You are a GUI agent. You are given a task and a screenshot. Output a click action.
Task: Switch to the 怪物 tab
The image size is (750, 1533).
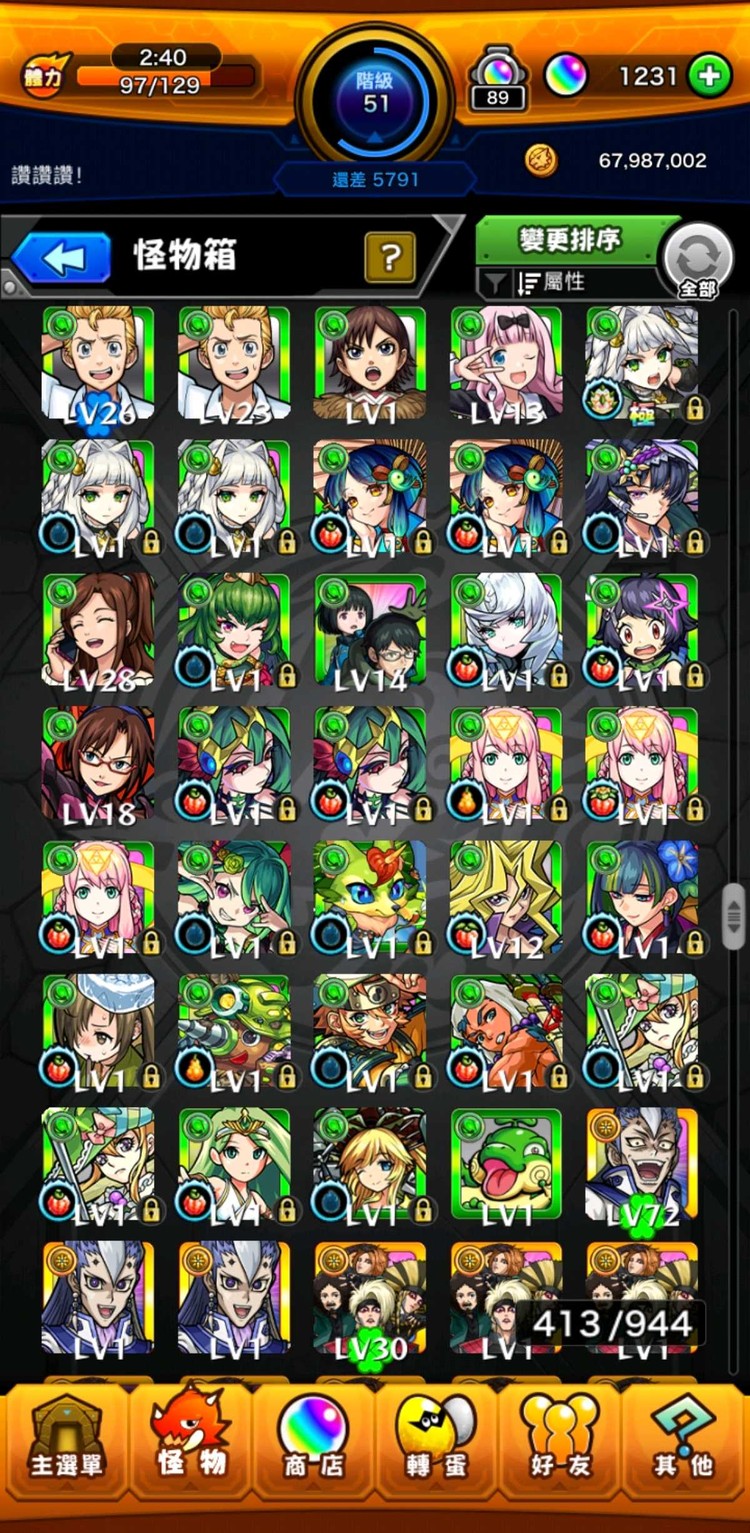[x=191, y=1442]
